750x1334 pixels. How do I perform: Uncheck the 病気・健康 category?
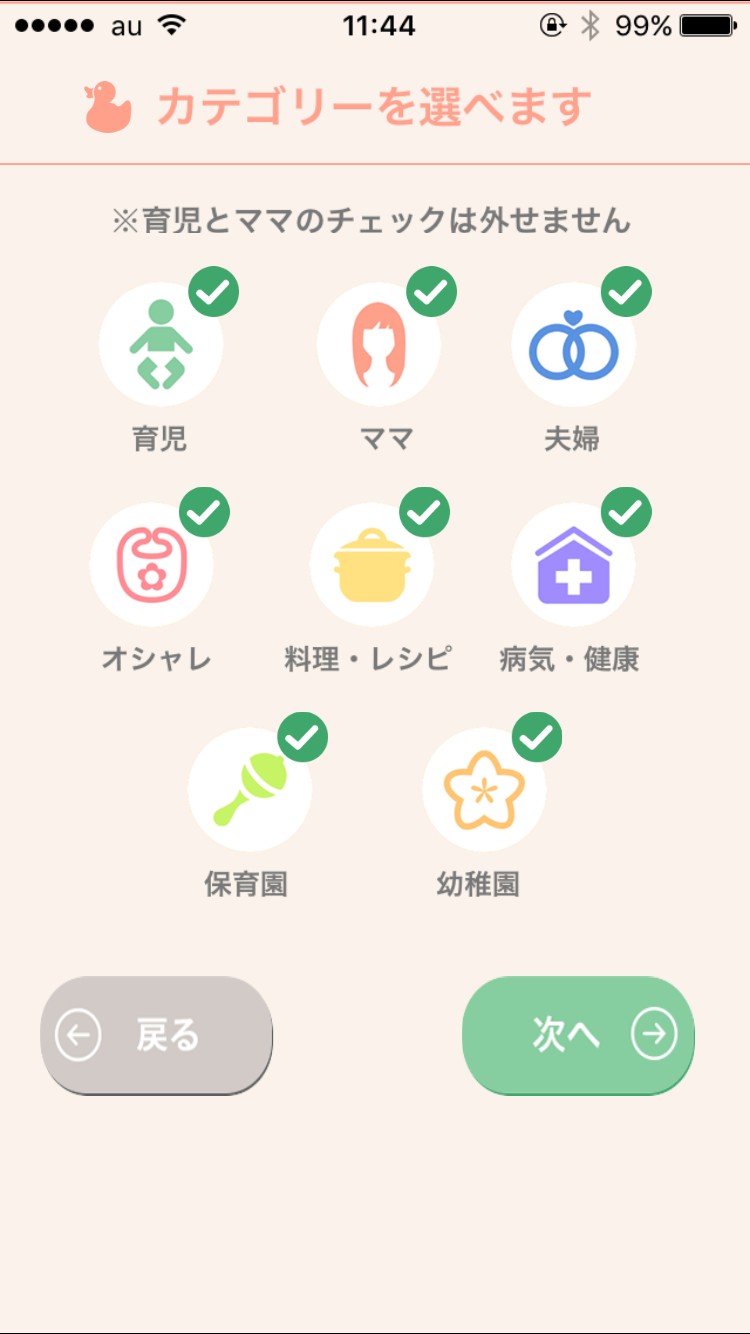coord(573,565)
